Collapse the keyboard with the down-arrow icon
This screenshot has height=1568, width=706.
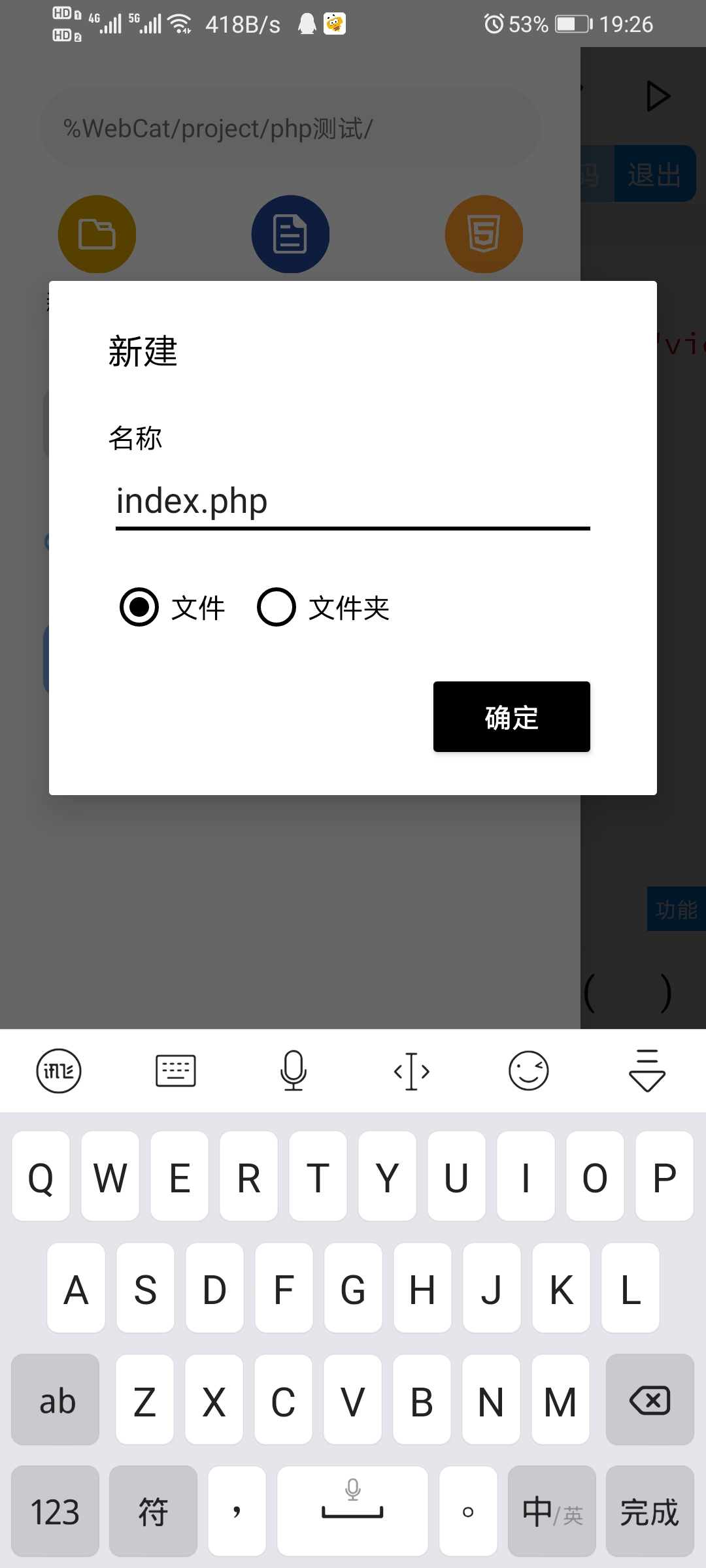(x=646, y=1070)
